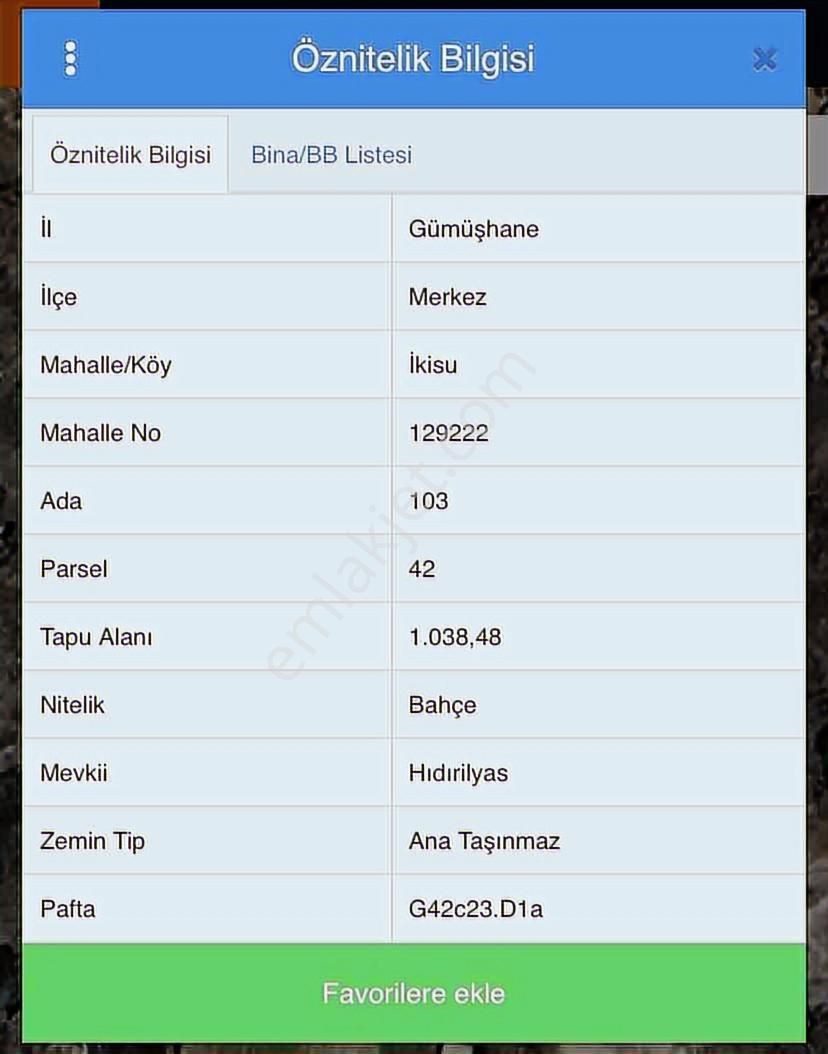828x1054 pixels.
Task: Click the Favorilere ekle button
Action: pyautogui.click(x=413, y=993)
